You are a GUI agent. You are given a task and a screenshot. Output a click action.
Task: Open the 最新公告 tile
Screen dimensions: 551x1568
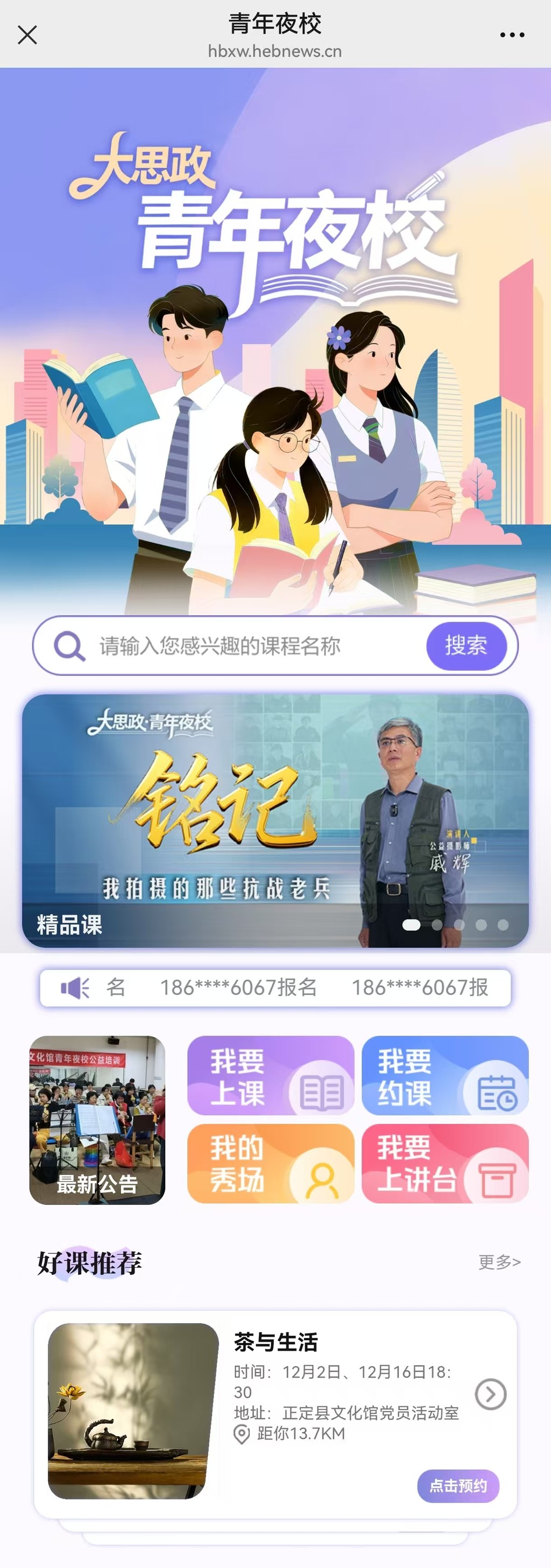click(97, 1120)
